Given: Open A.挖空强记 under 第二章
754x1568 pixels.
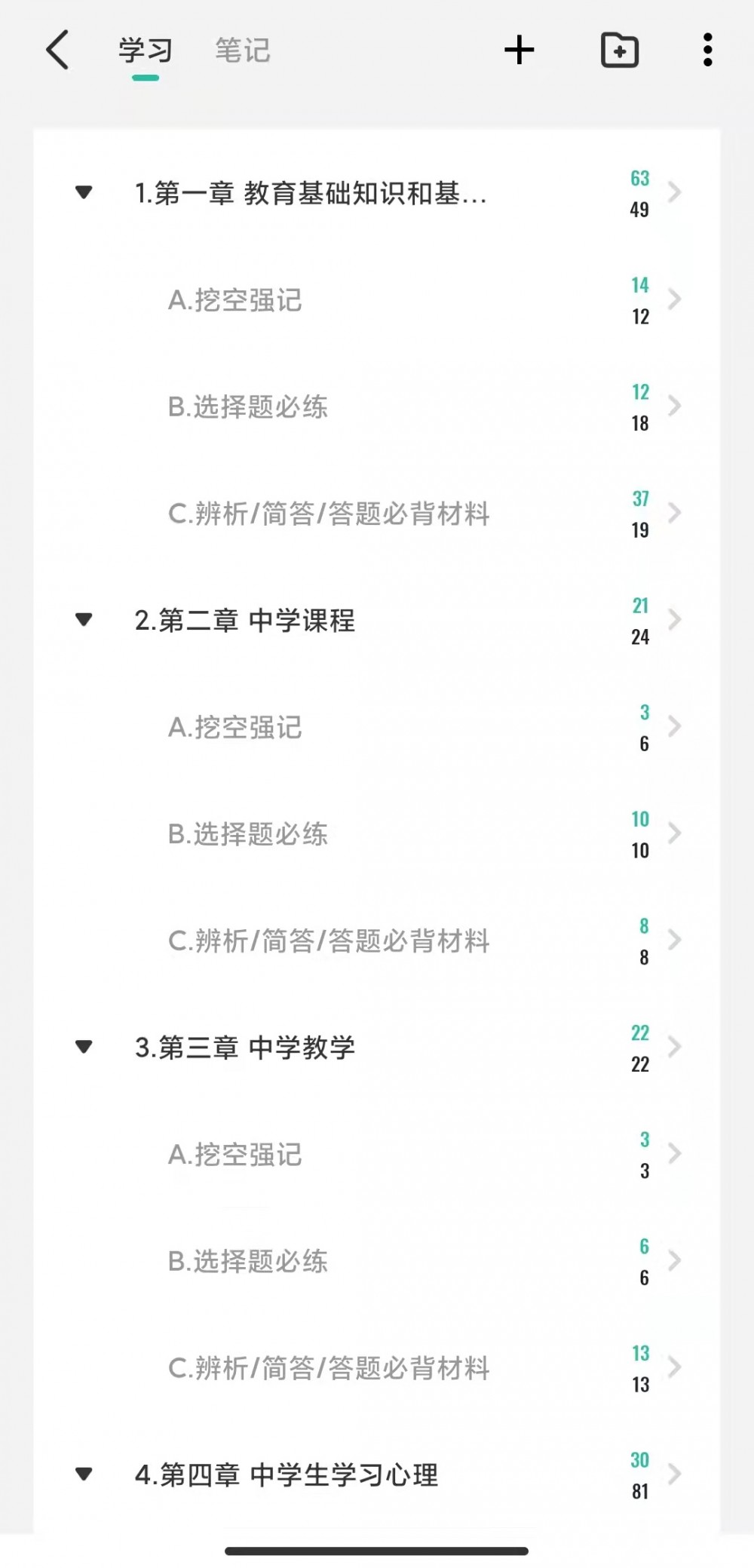Looking at the screenshot, I should (x=377, y=727).
